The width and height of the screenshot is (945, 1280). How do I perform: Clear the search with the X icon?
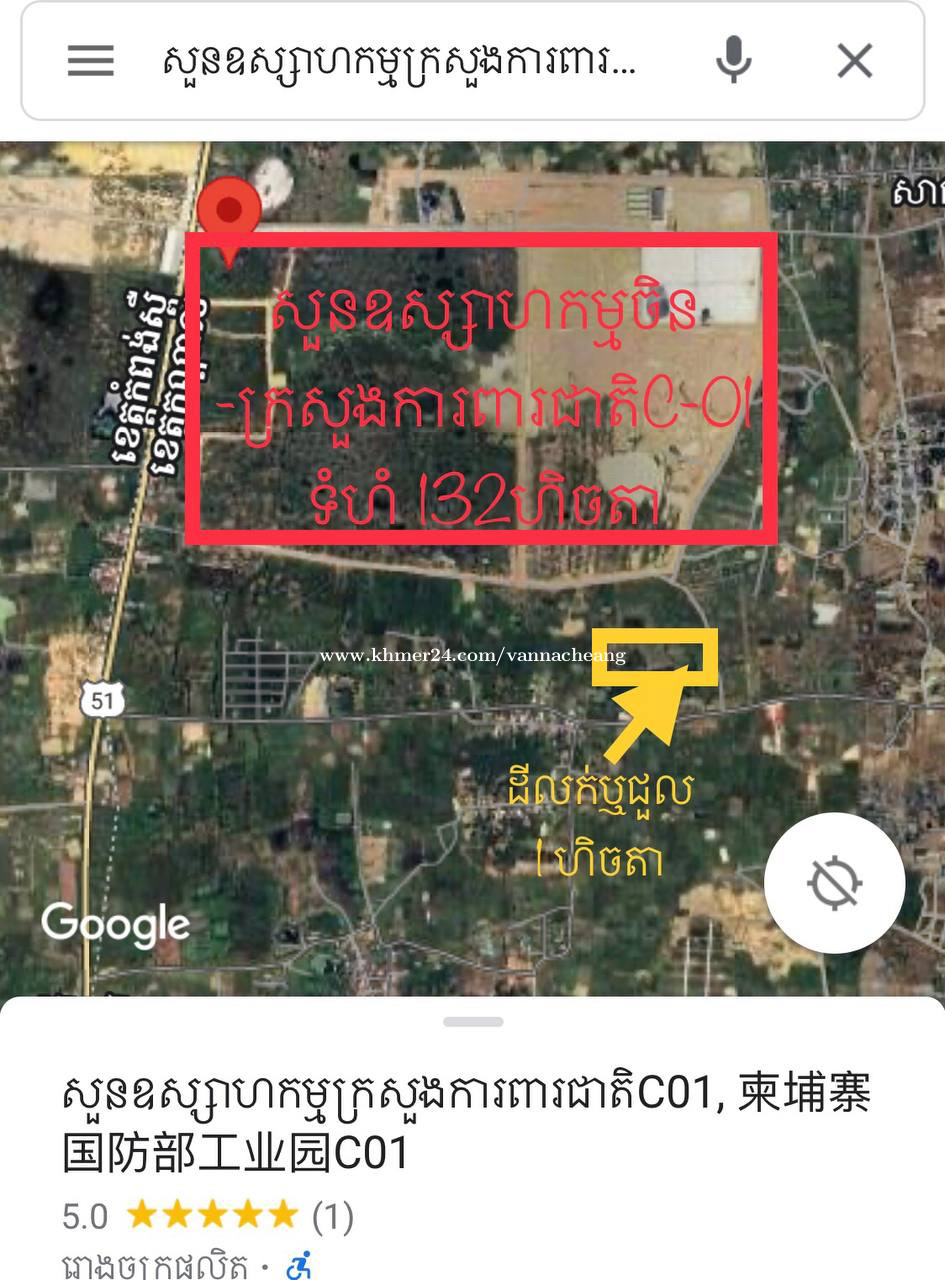click(x=855, y=62)
